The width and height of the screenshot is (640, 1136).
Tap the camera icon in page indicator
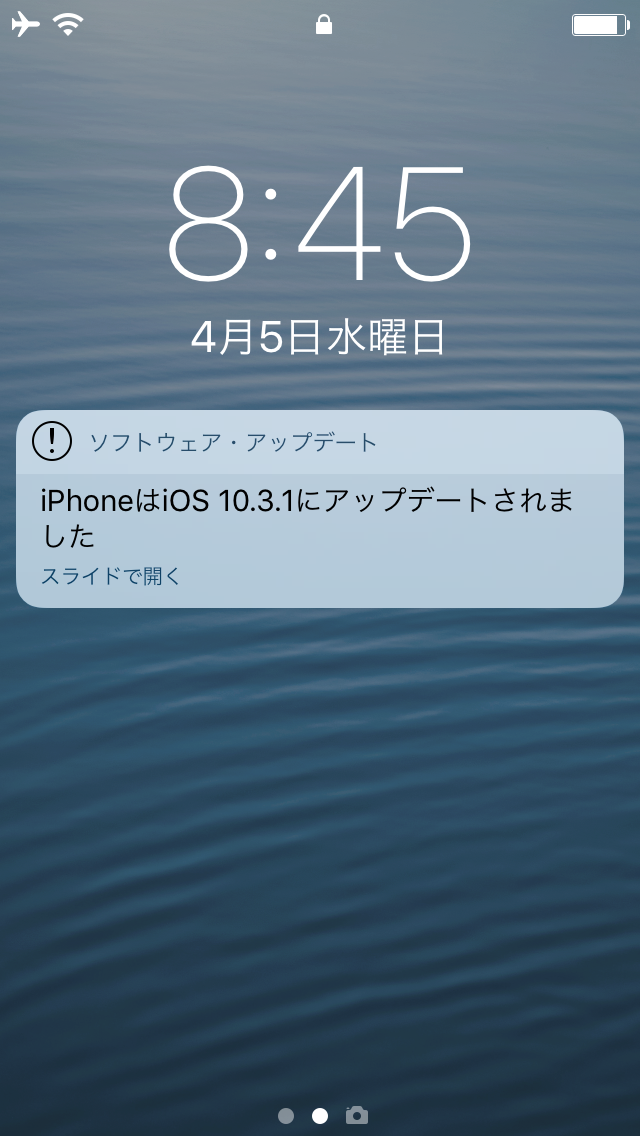(357, 1115)
